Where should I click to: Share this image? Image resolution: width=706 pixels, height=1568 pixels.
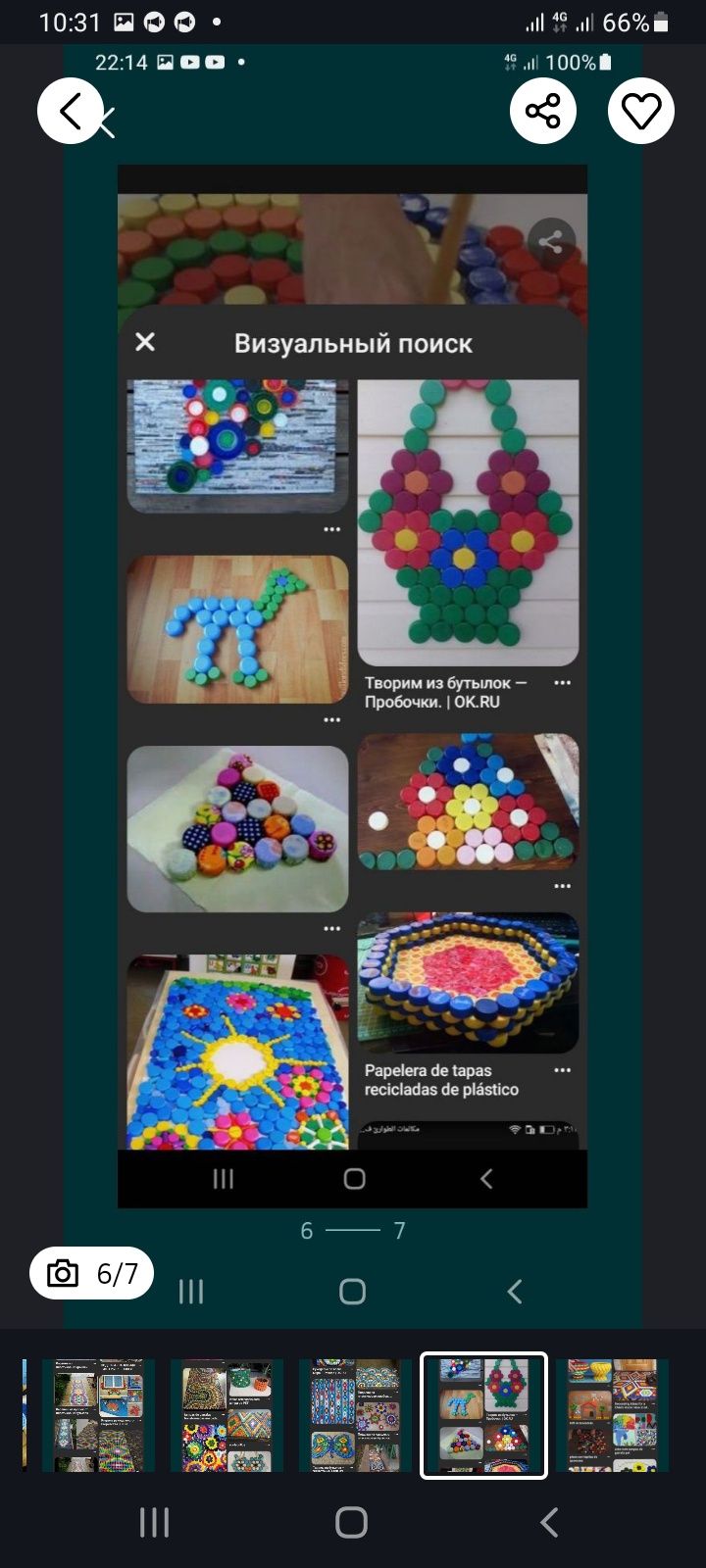point(542,111)
